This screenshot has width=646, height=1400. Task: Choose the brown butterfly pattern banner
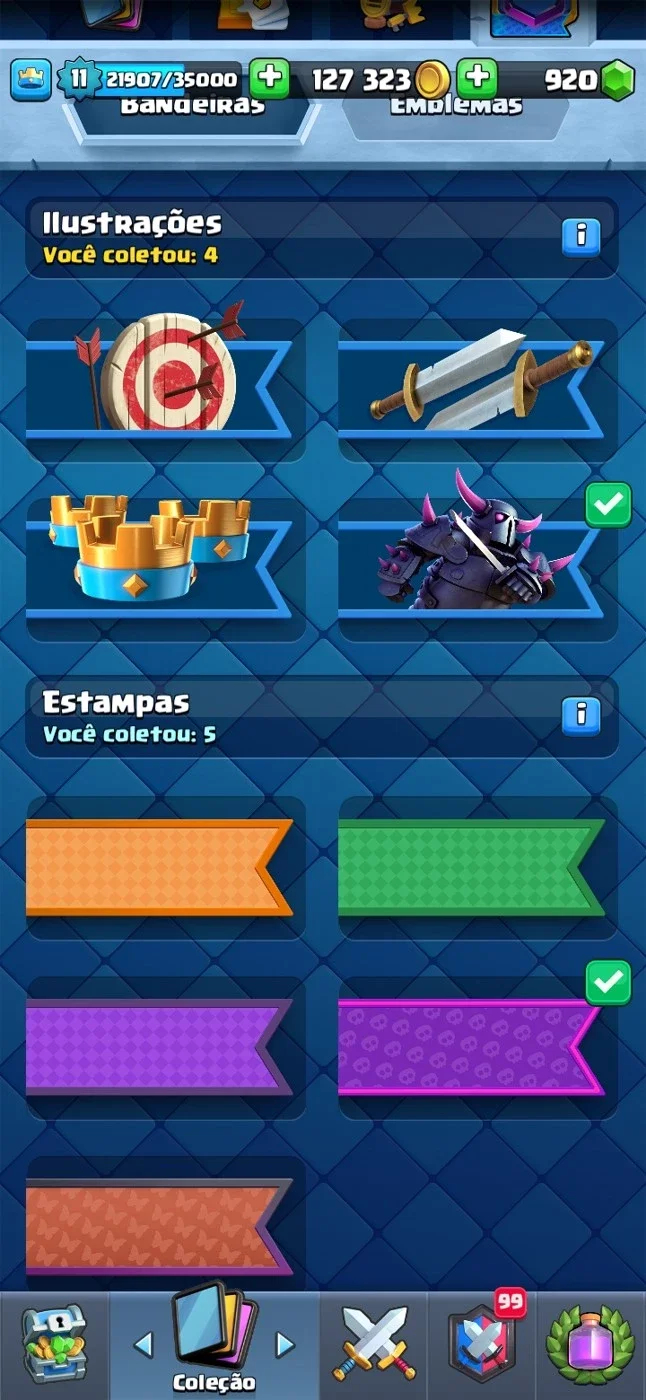[x=165, y=1225]
